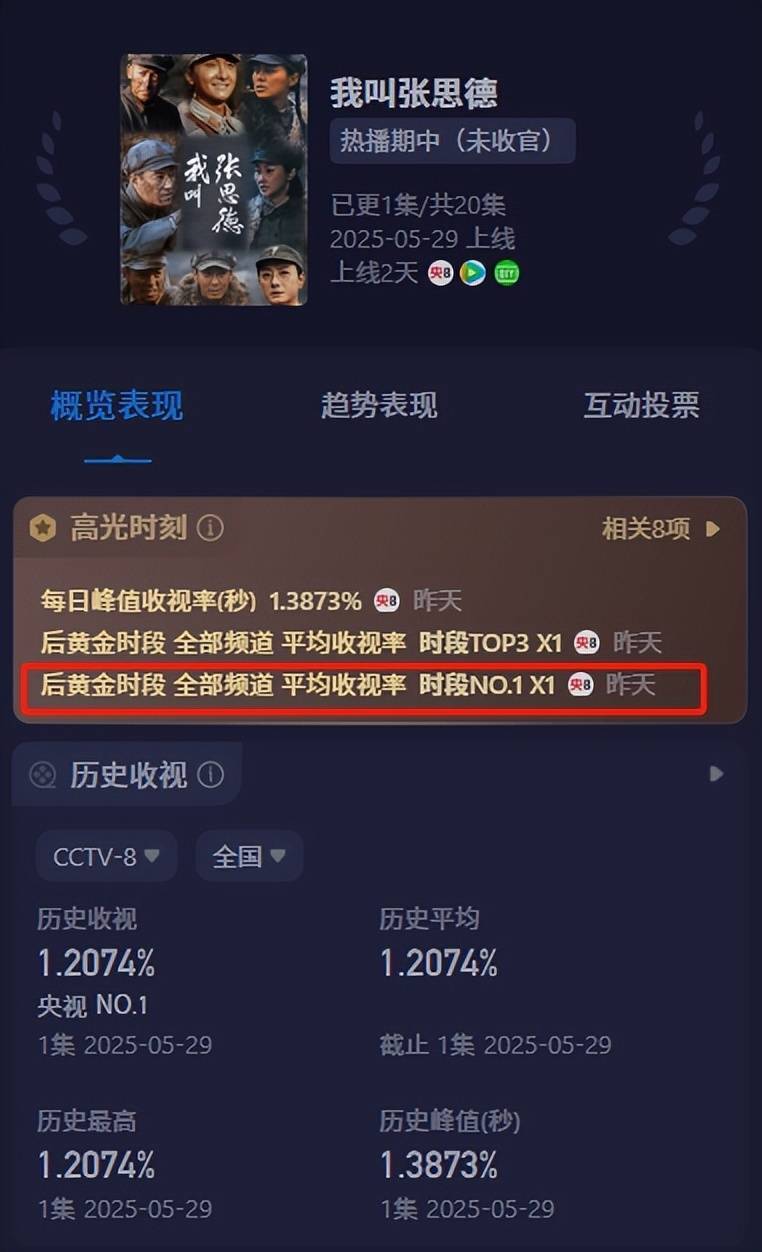
Task: Open the CCTV-8 channel dropdown
Action: coord(107,857)
